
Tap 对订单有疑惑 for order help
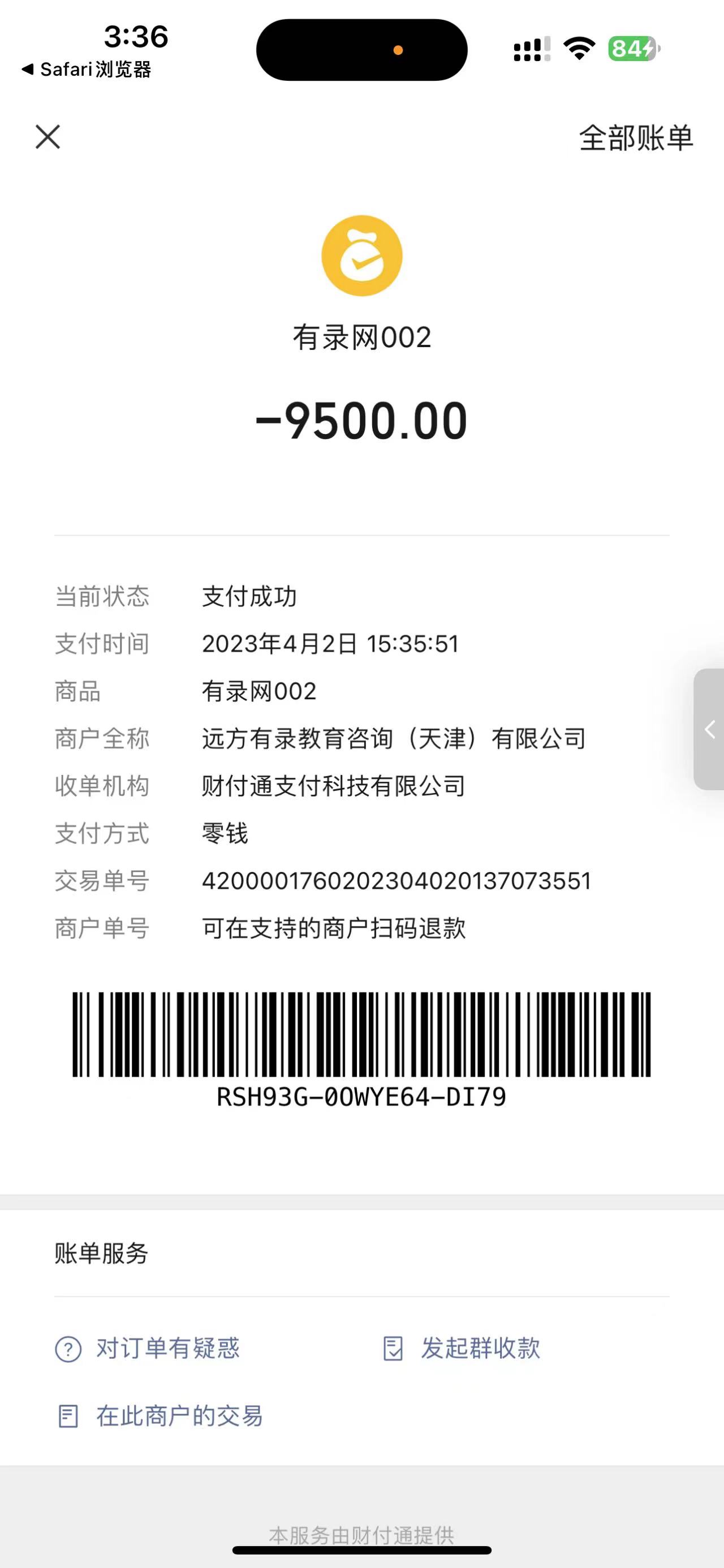pos(148,1349)
